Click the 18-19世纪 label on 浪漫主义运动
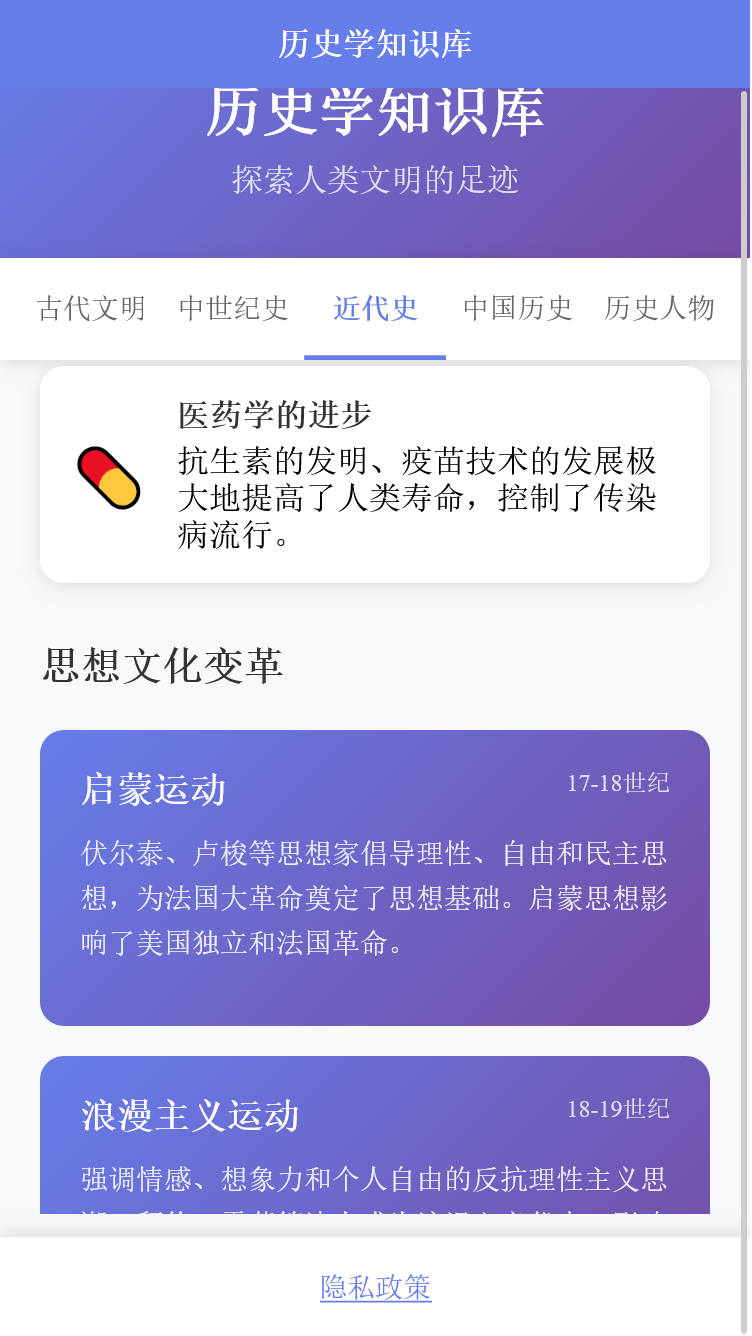Viewport: 752px width, 1336px height. [x=620, y=1109]
